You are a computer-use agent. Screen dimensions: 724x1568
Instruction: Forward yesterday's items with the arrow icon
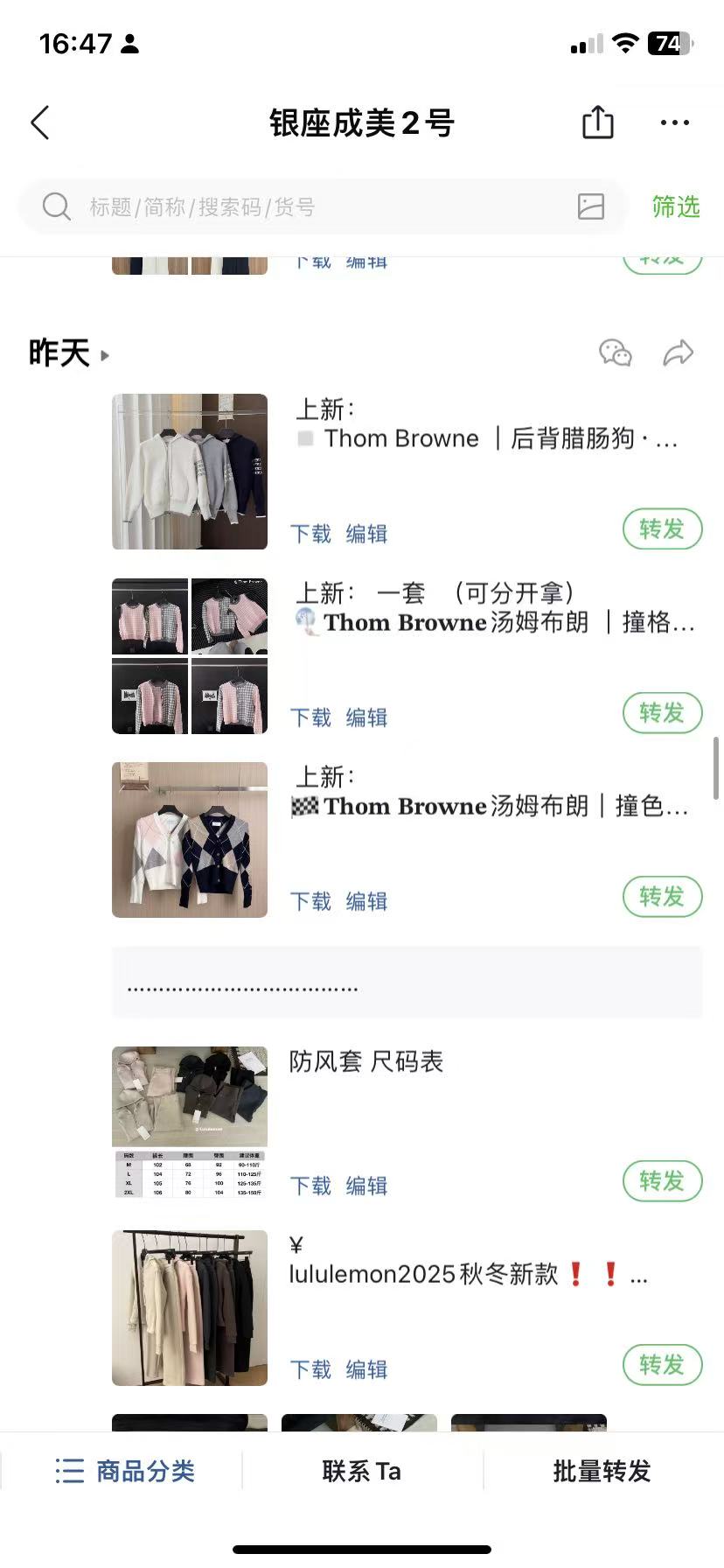678,353
